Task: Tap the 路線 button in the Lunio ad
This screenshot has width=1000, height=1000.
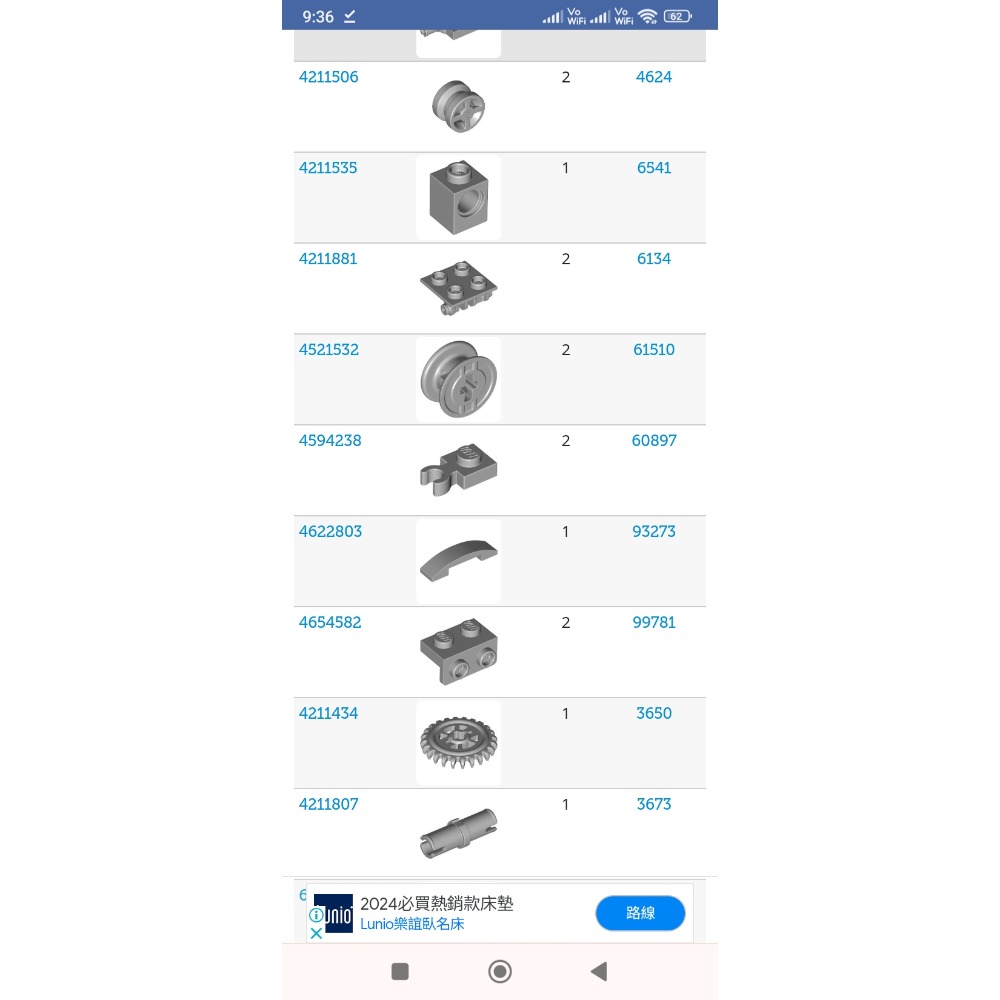Action: tap(640, 913)
